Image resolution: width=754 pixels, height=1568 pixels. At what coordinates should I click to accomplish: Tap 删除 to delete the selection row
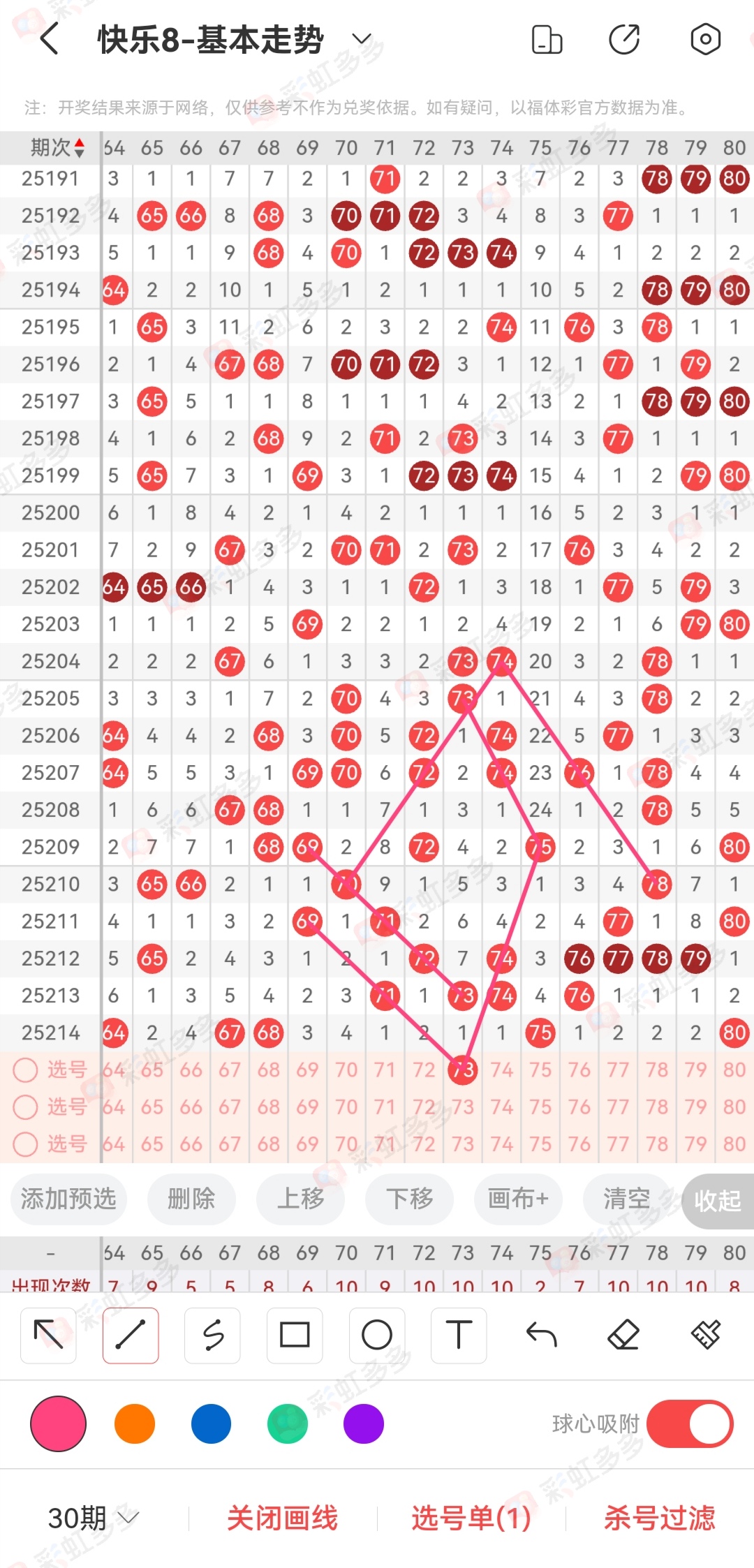pos(191,1199)
